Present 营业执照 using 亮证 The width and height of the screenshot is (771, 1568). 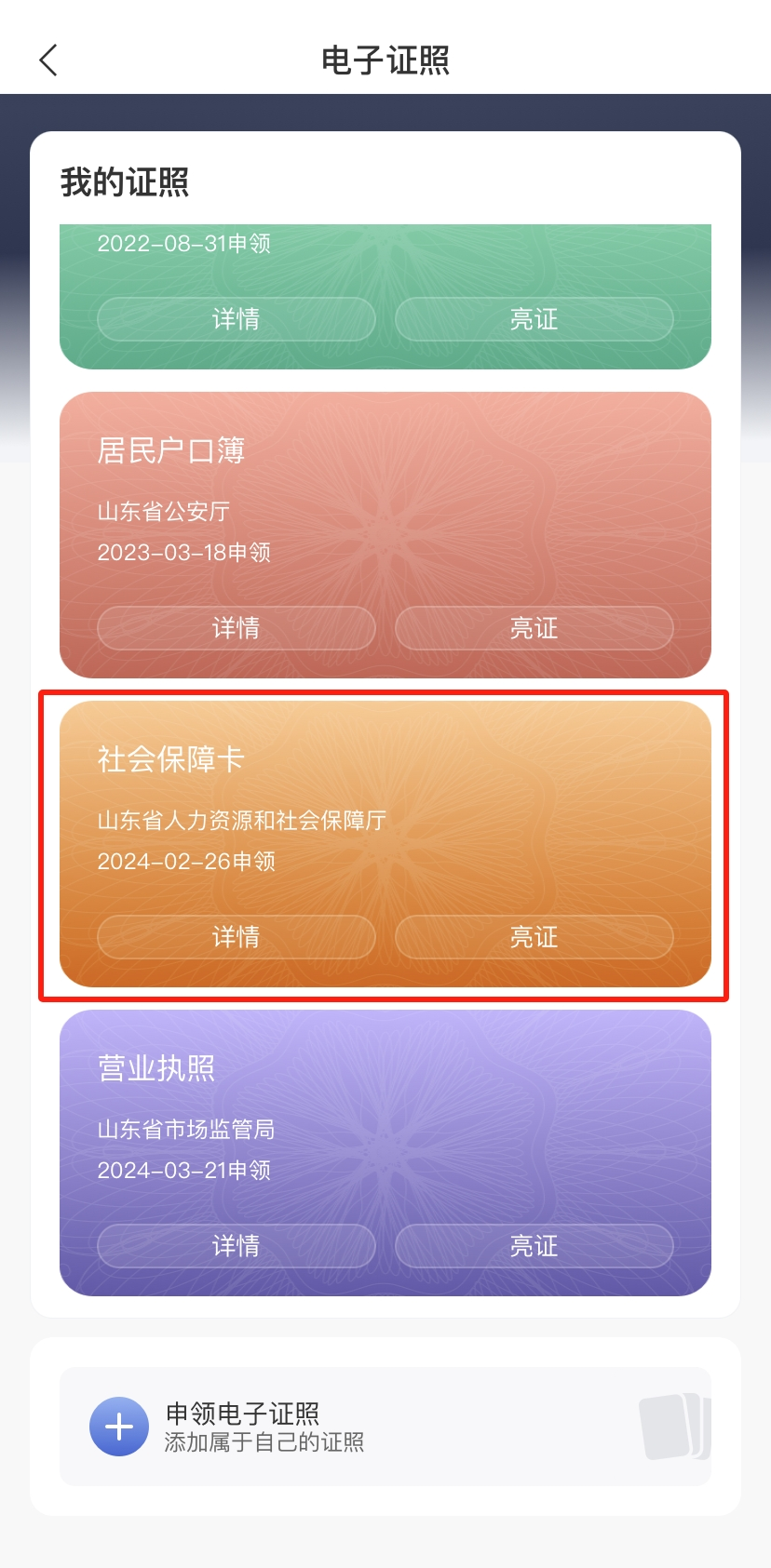534,1246
